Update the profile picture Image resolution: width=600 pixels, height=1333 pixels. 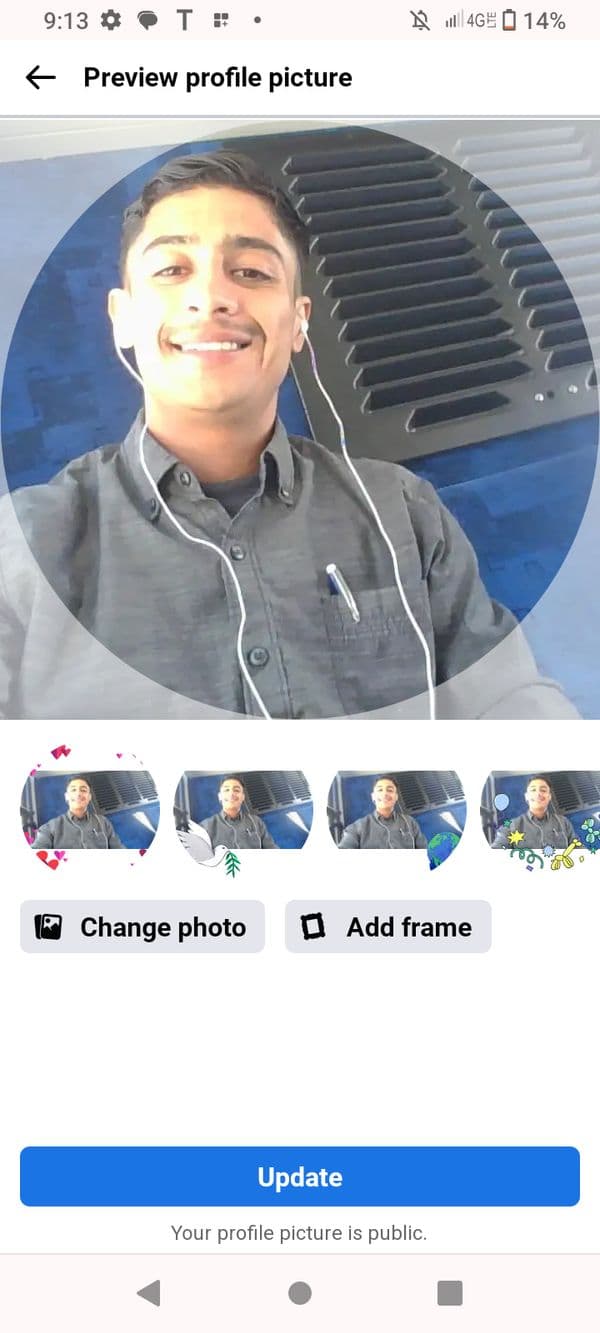300,1177
